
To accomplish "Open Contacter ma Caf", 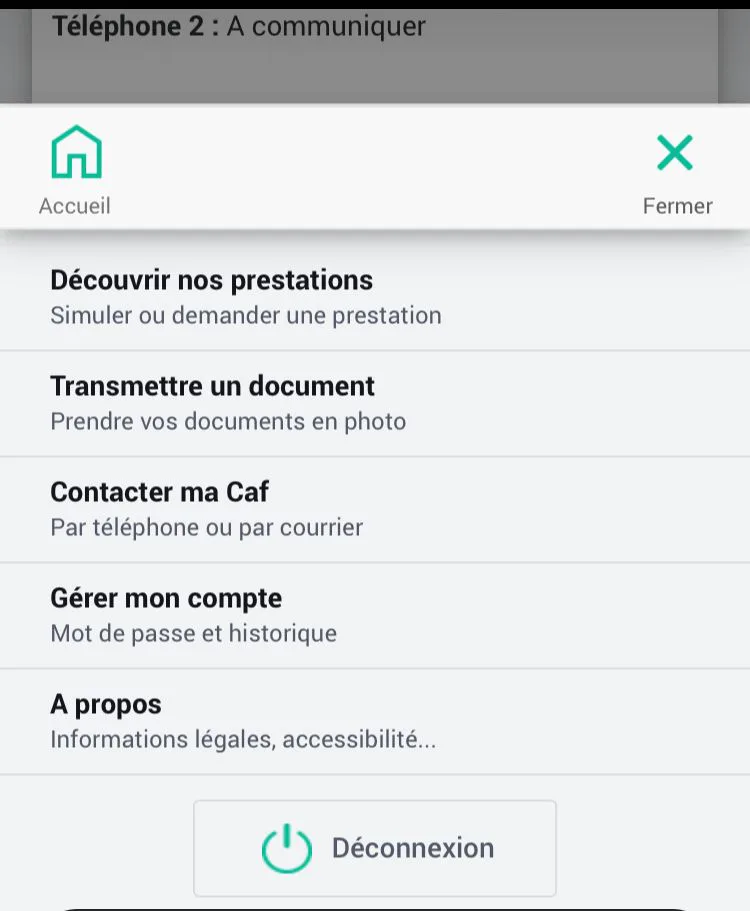I will click(375, 510).
